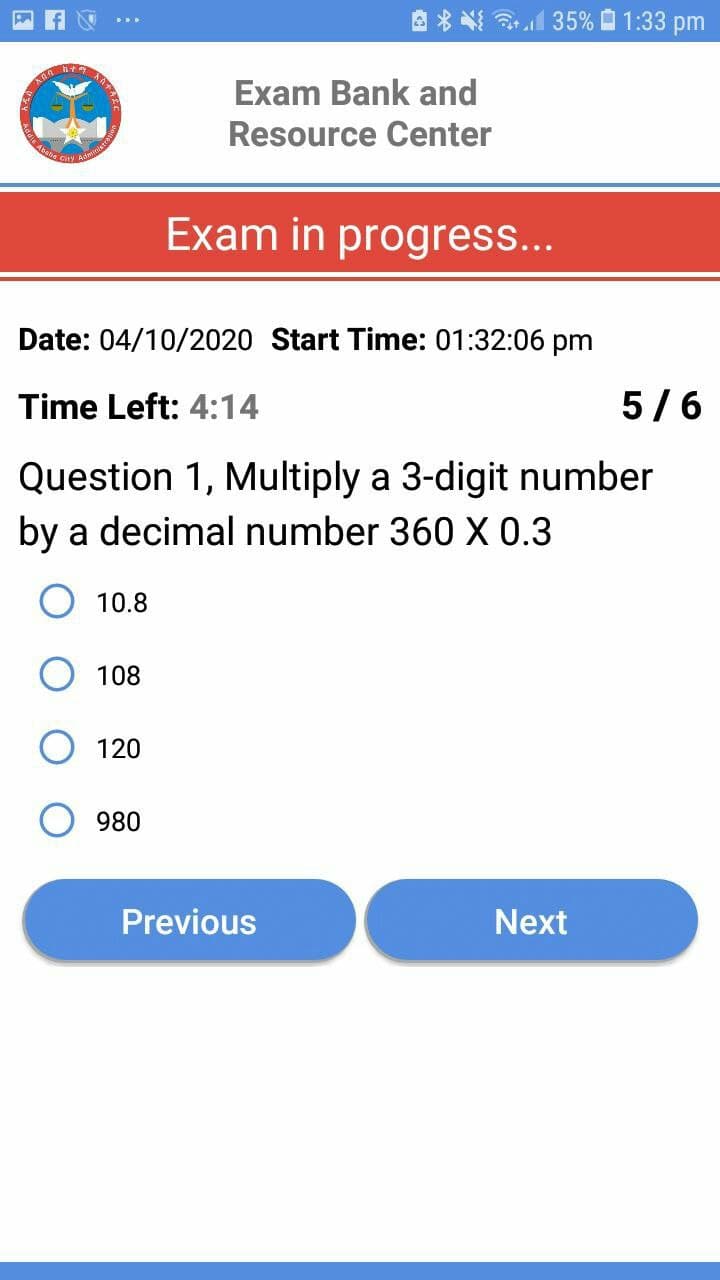
Task: Choose 108 as the answer
Action: pos(57,675)
